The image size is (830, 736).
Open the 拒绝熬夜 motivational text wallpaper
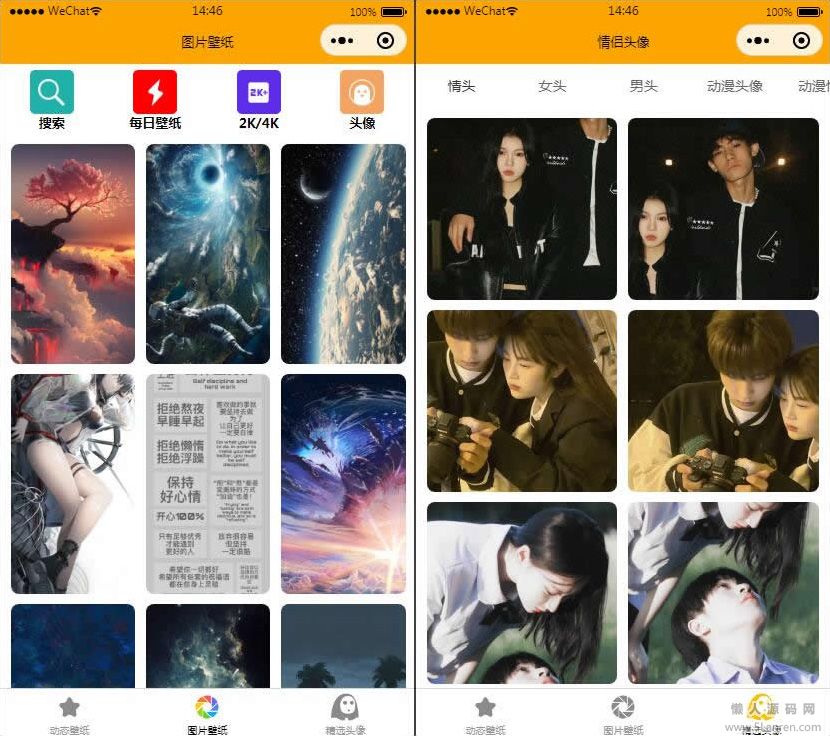click(208, 484)
